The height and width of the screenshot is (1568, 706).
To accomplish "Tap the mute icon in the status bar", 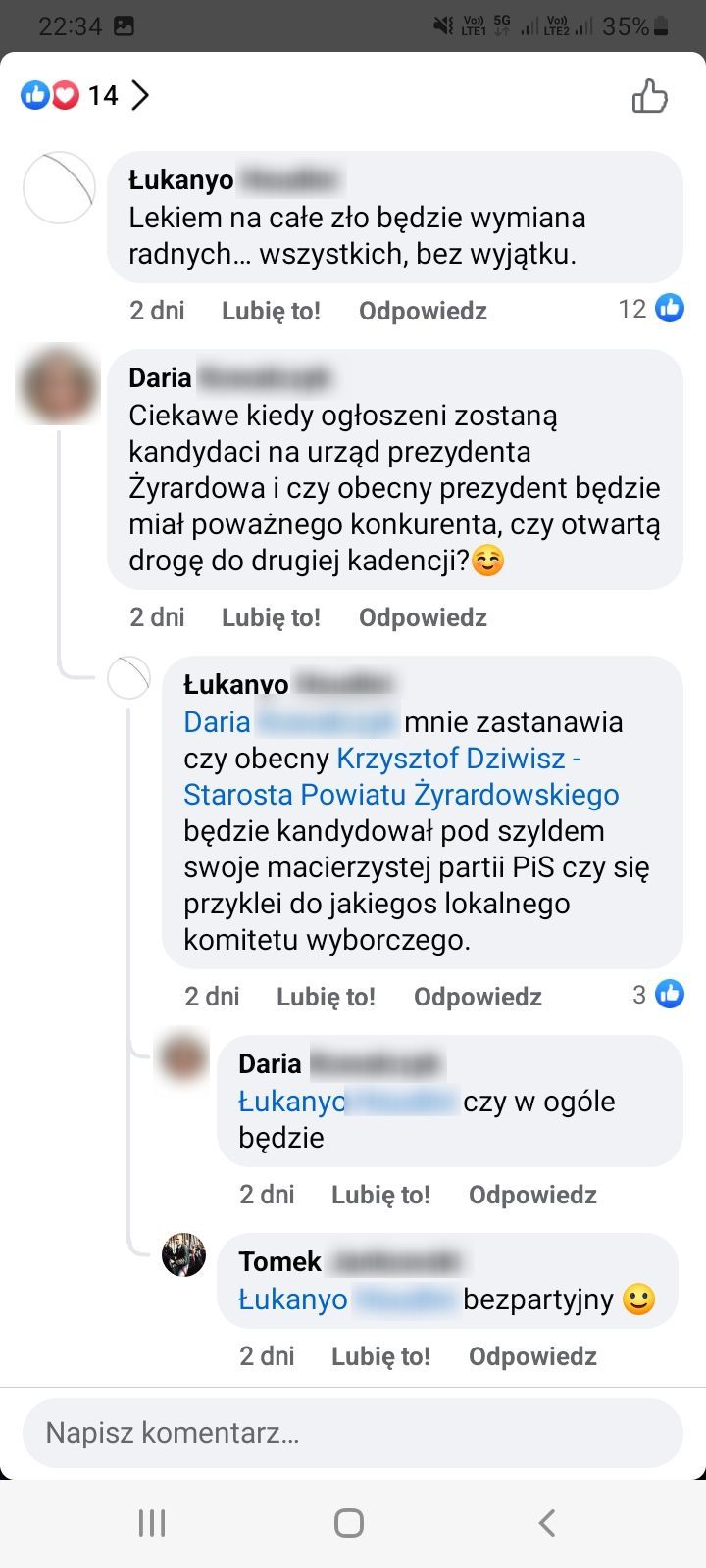I will pos(443,24).
